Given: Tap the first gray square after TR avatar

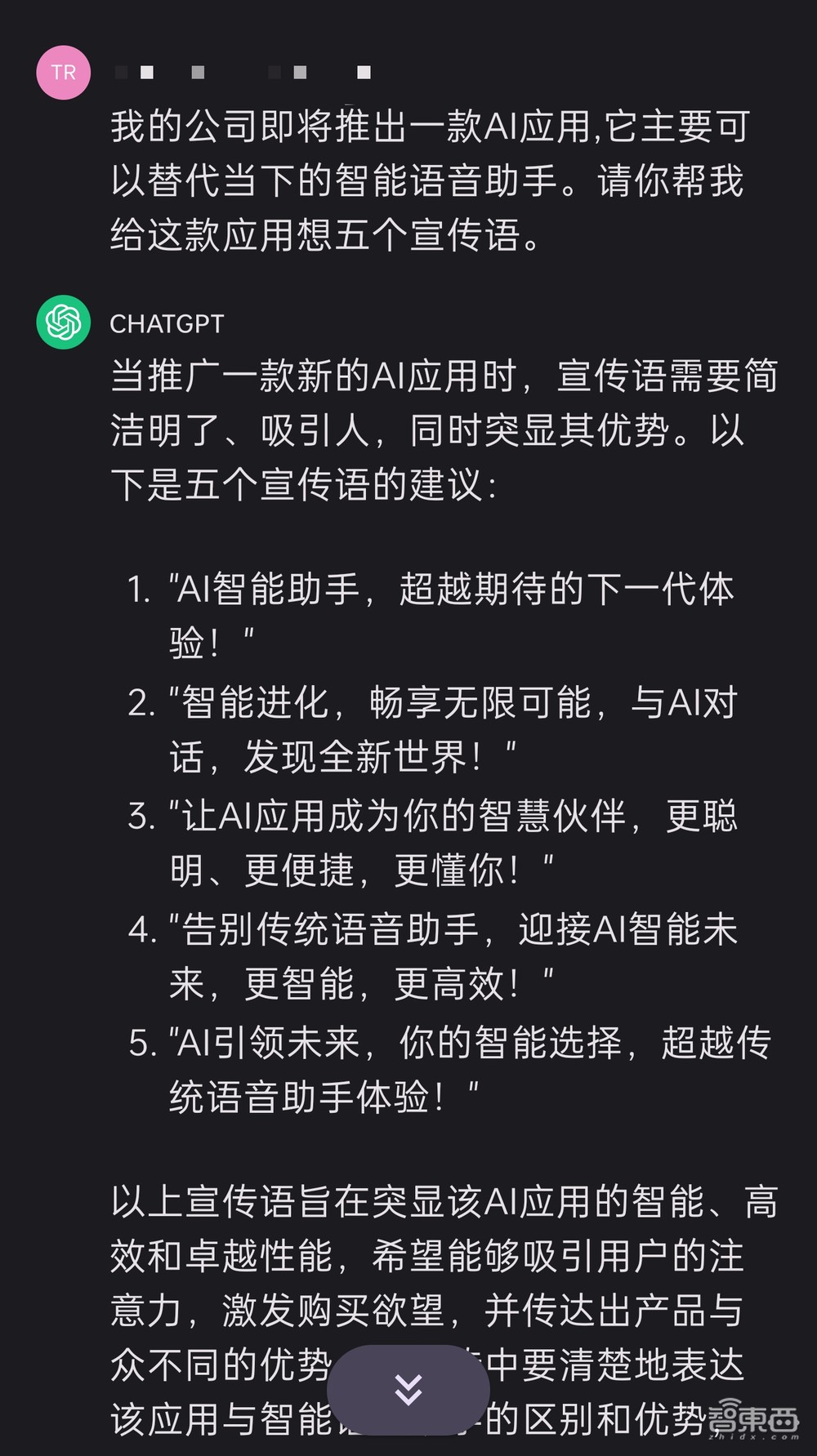Looking at the screenshot, I should point(121,73).
